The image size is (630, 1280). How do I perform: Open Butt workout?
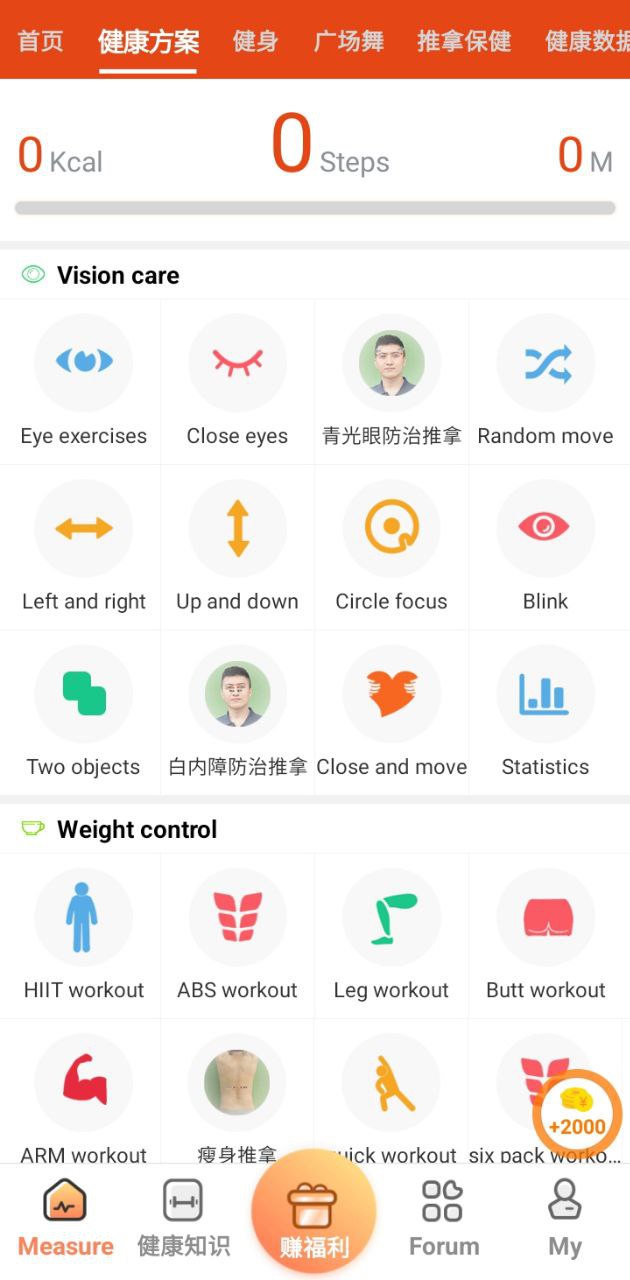tap(546, 935)
